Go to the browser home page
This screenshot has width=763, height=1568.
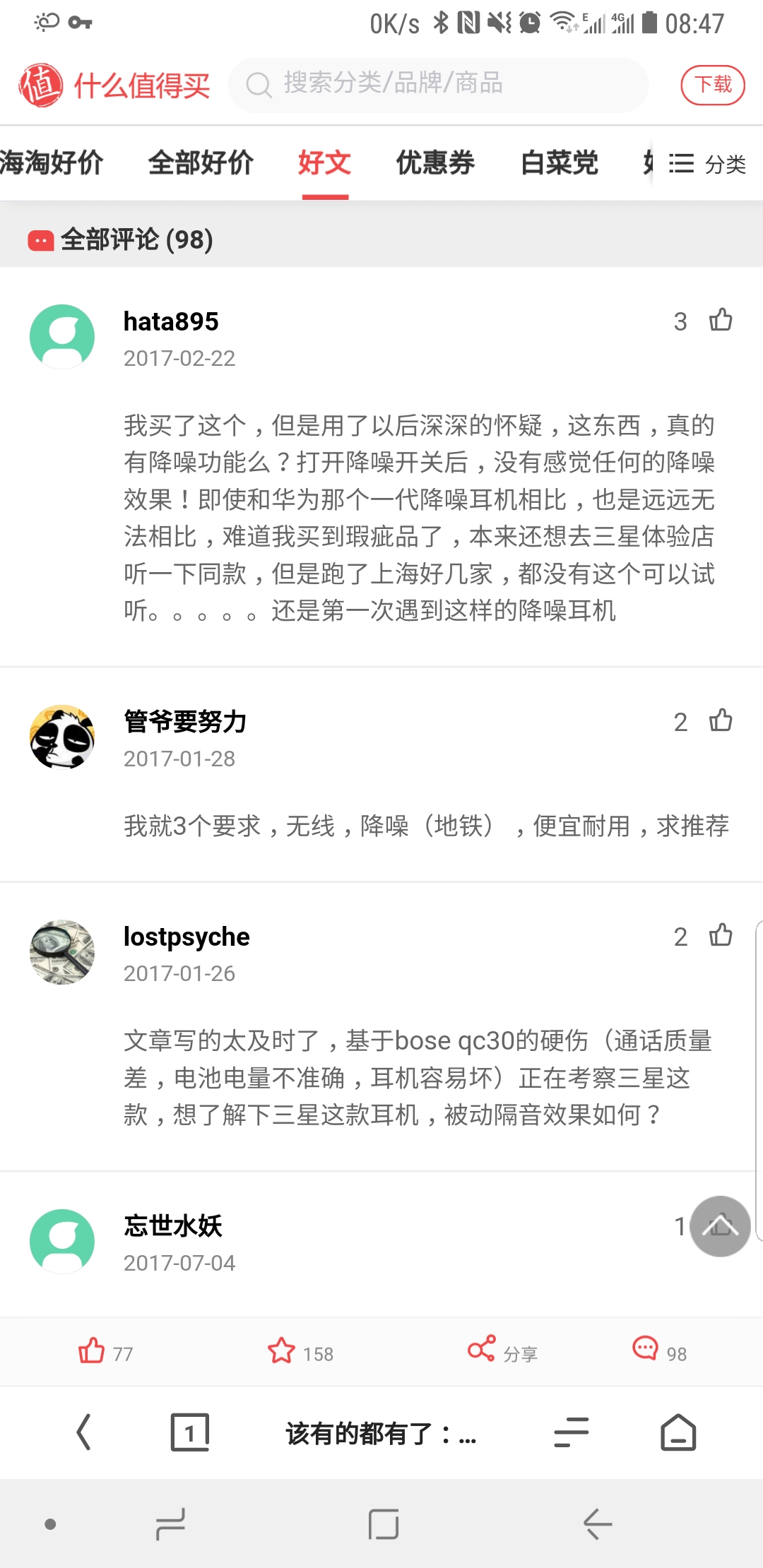678,1432
